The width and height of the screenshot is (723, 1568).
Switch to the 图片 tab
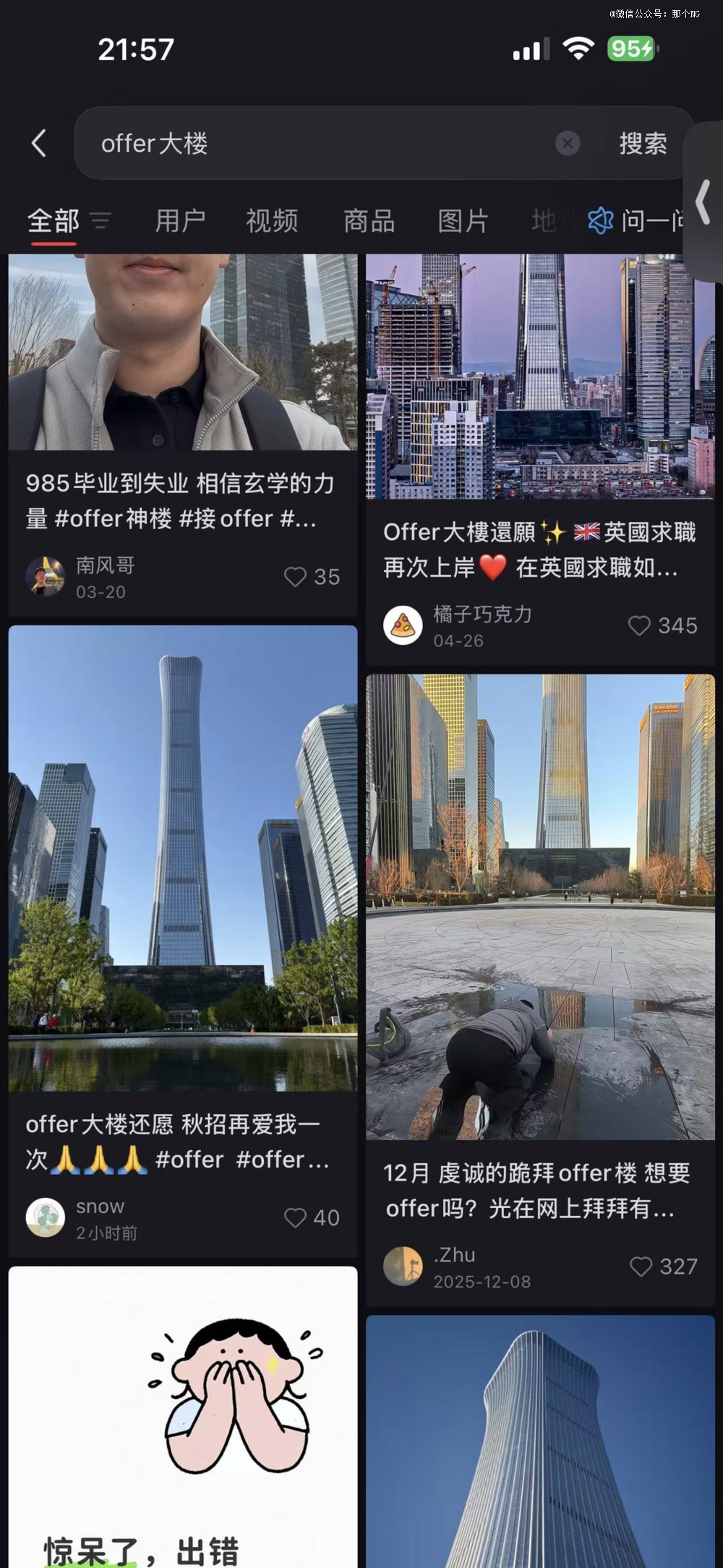point(463,220)
